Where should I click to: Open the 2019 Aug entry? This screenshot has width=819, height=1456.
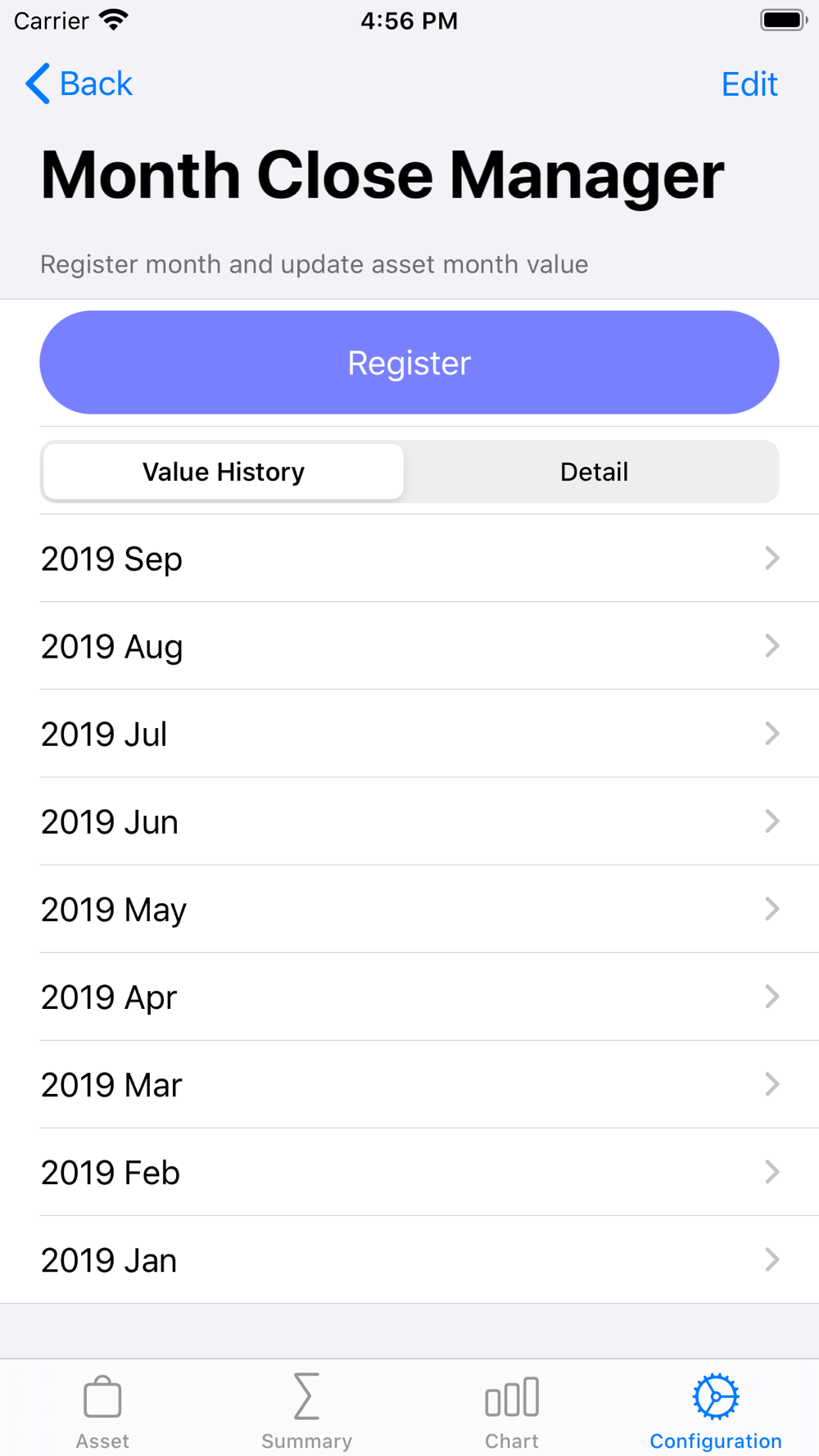point(409,646)
